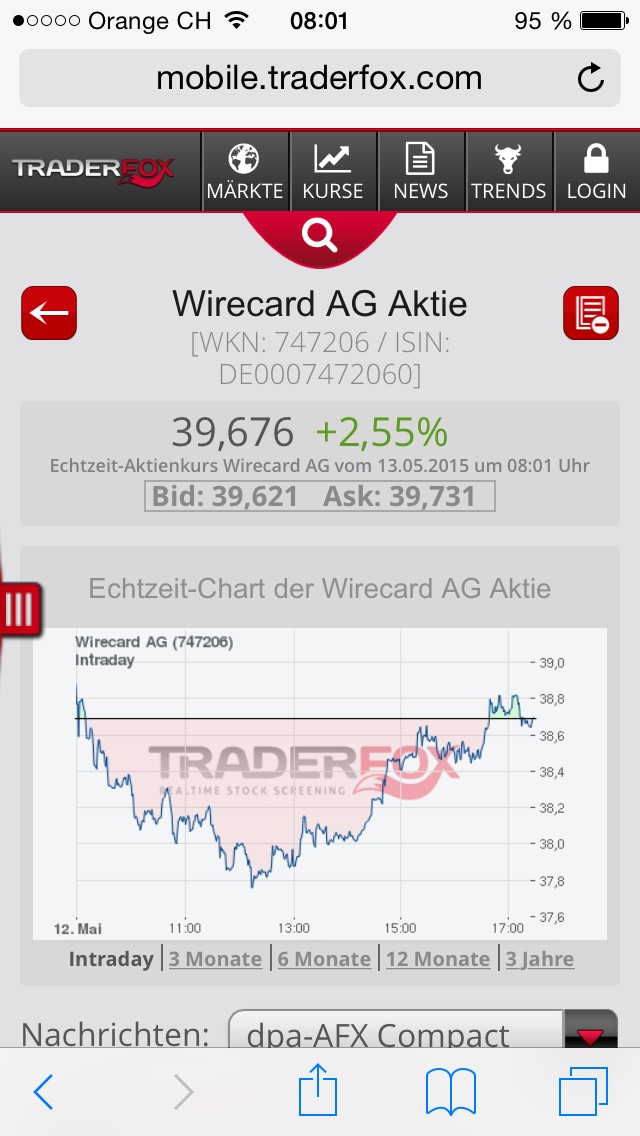Show the 3 Monate chart
Viewport: 640px width, 1136px height.
(x=215, y=959)
